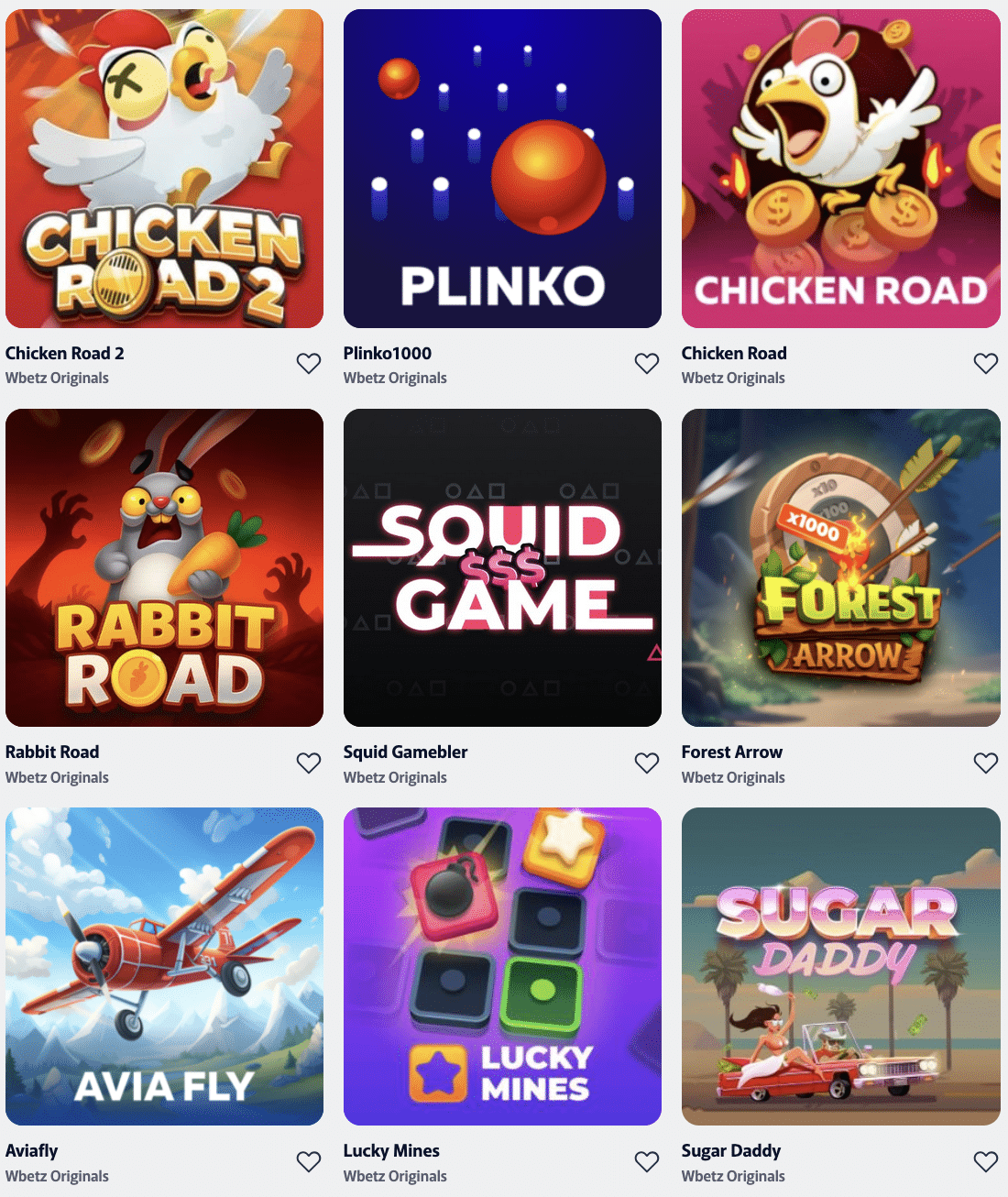Launch the Chicken Road game tile
This screenshot has height=1197, width=1008.
pos(840,169)
